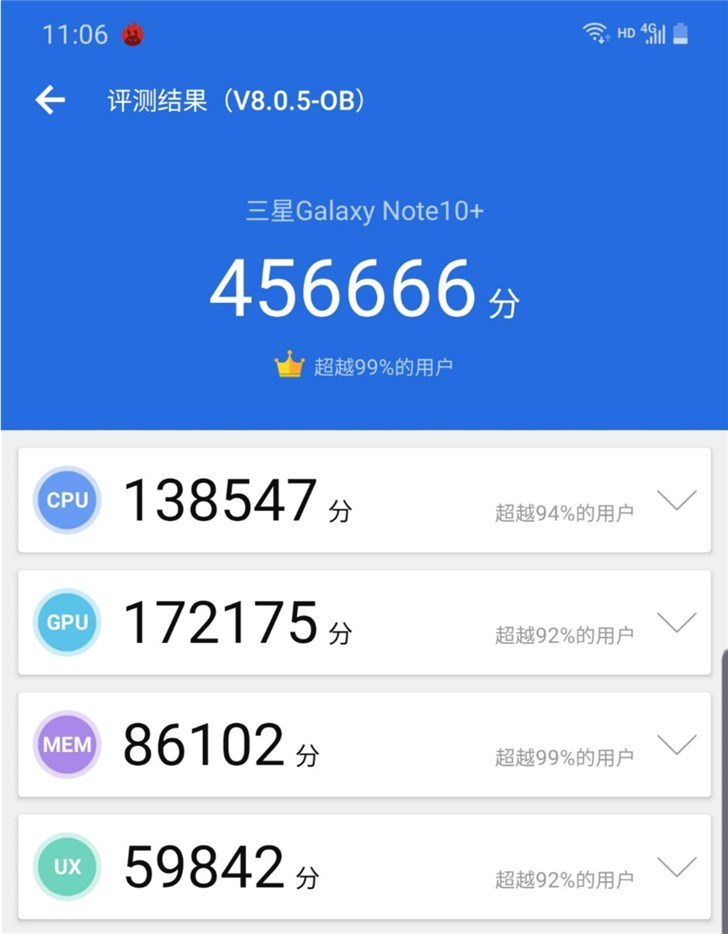728x934 pixels.
Task: Select the MEM memory score icon
Action: click(x=66, y=745)
